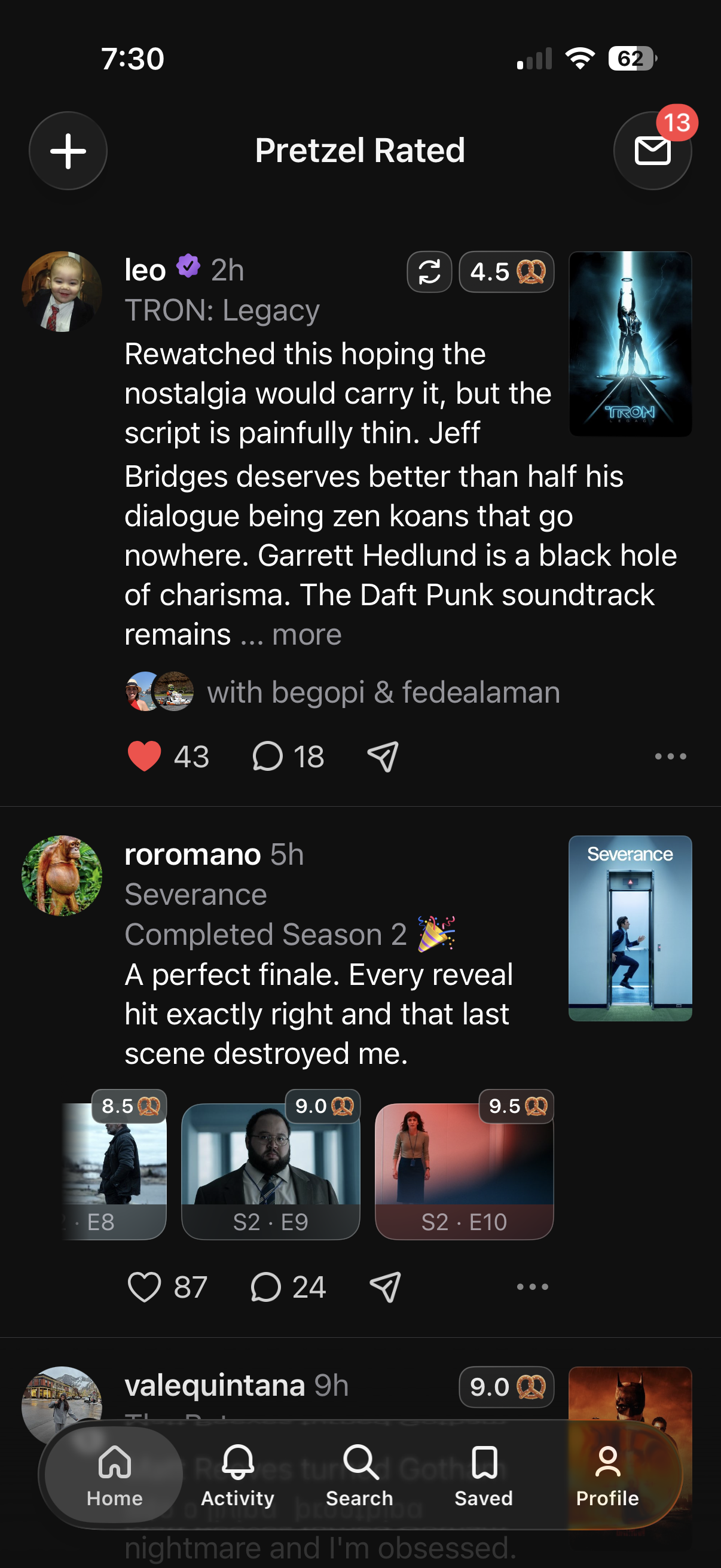Switch to the Activity tab

[x=237, y=1475]
